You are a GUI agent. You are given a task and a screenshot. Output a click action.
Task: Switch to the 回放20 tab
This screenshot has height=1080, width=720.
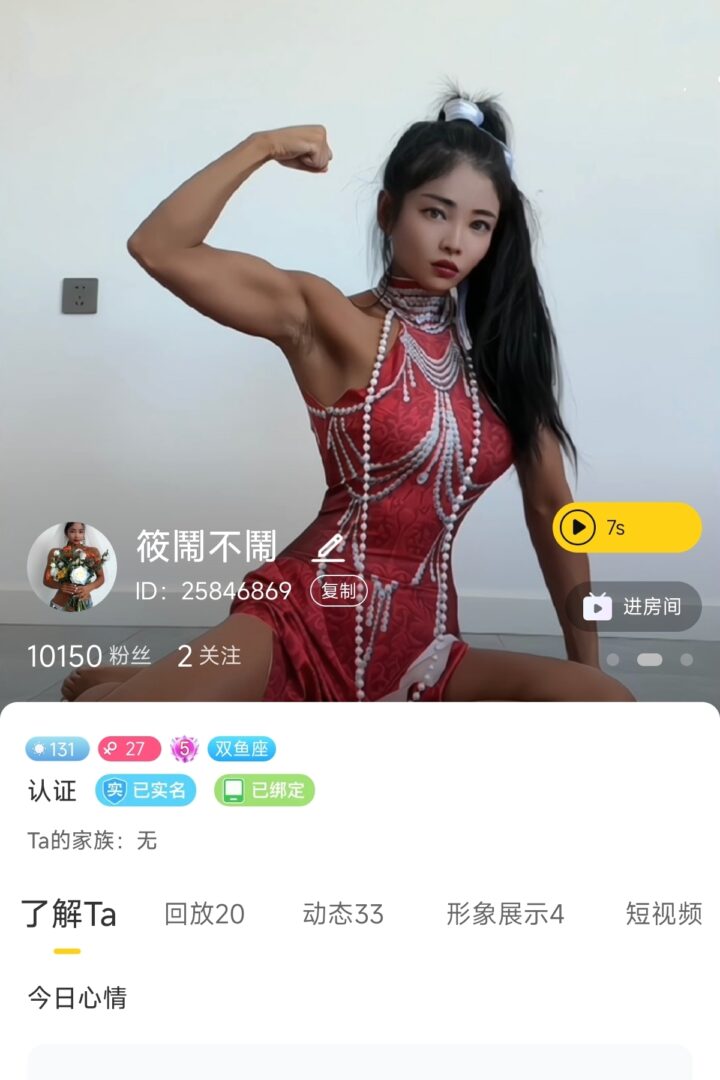pos(204,914)
